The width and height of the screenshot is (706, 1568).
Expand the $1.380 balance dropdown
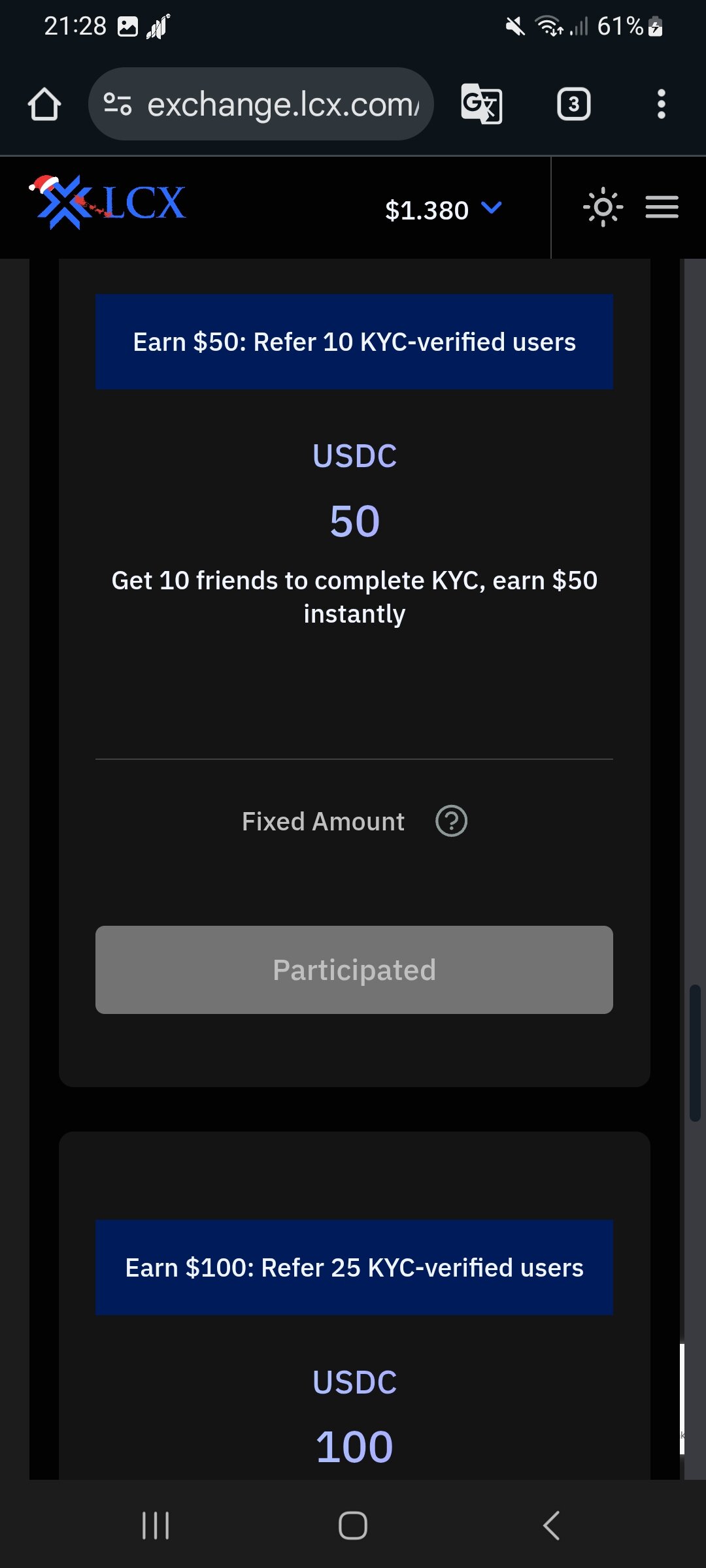coord(443,210)
